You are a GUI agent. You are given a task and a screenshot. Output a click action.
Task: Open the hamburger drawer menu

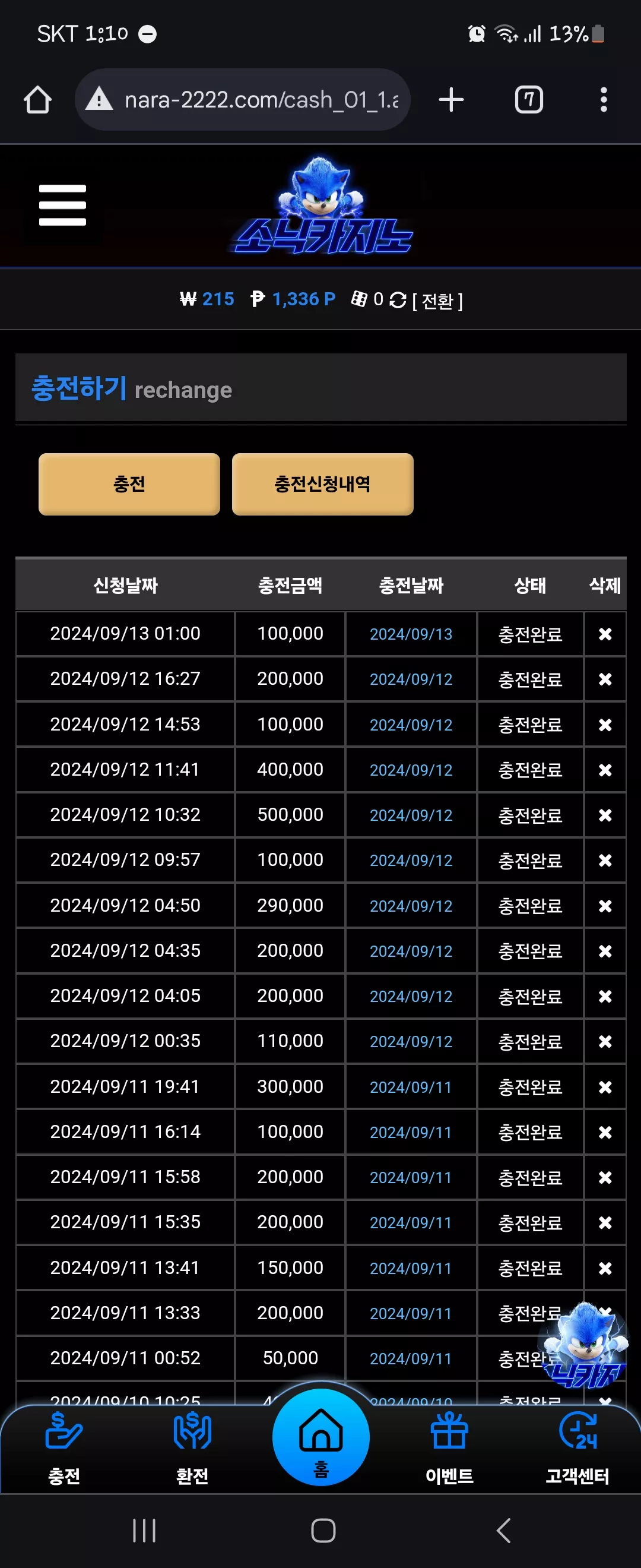62,205
